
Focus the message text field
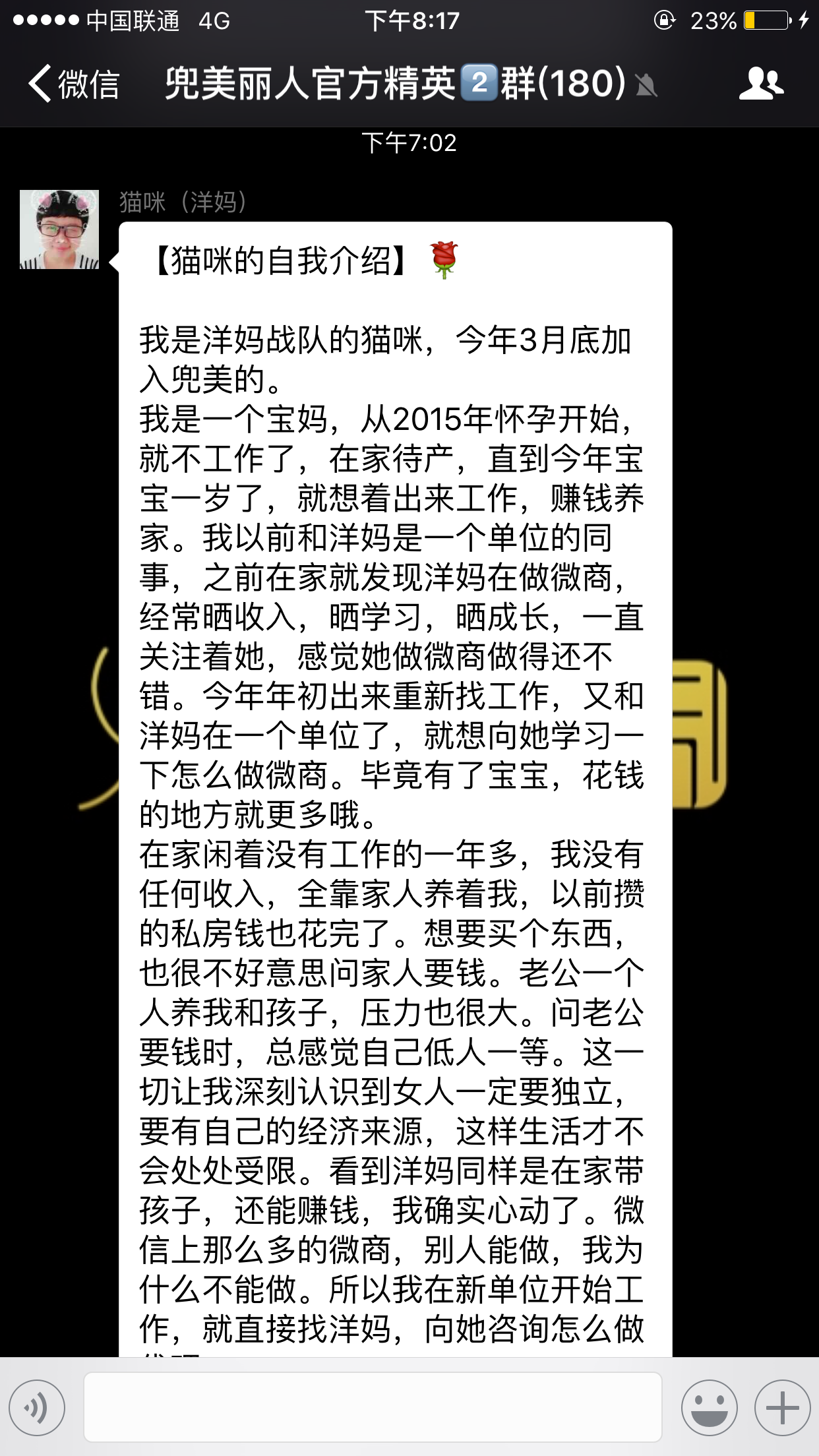pyautogui.click(x=373, y=1407)
